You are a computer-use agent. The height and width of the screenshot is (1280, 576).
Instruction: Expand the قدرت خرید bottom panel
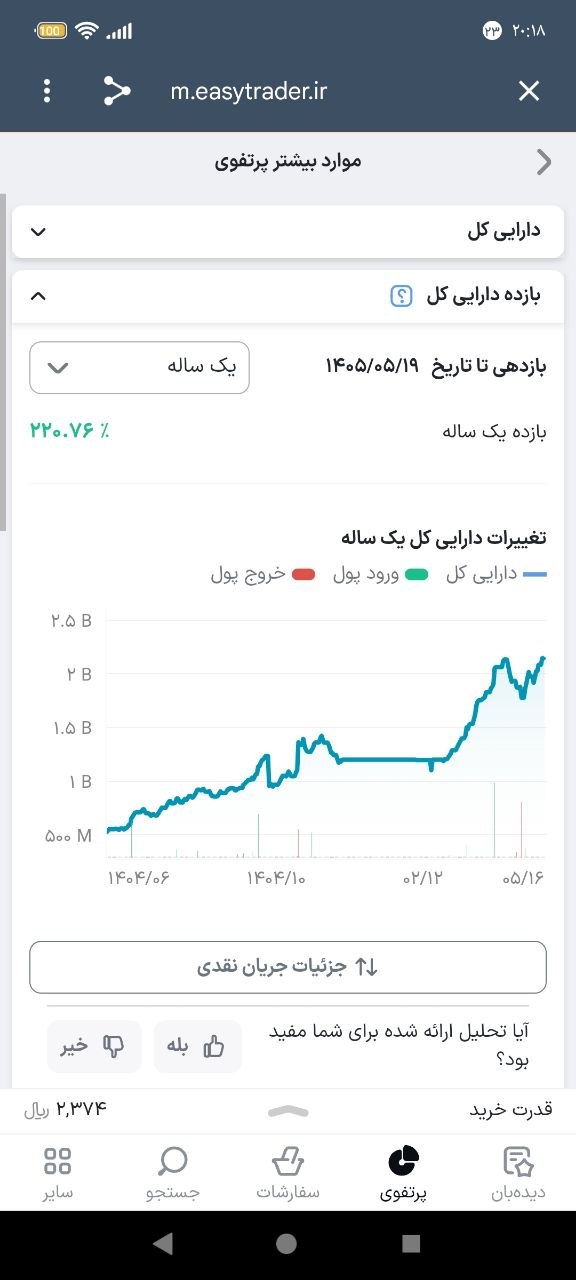(x=288, y=1110)
